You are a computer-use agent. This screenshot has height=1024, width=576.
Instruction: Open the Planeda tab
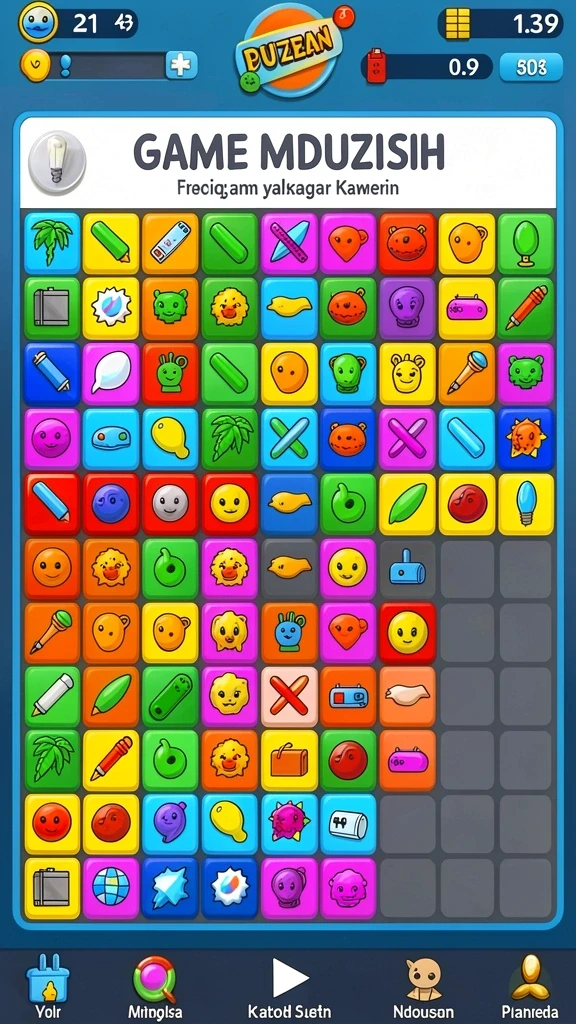click(x=530, y=989)
